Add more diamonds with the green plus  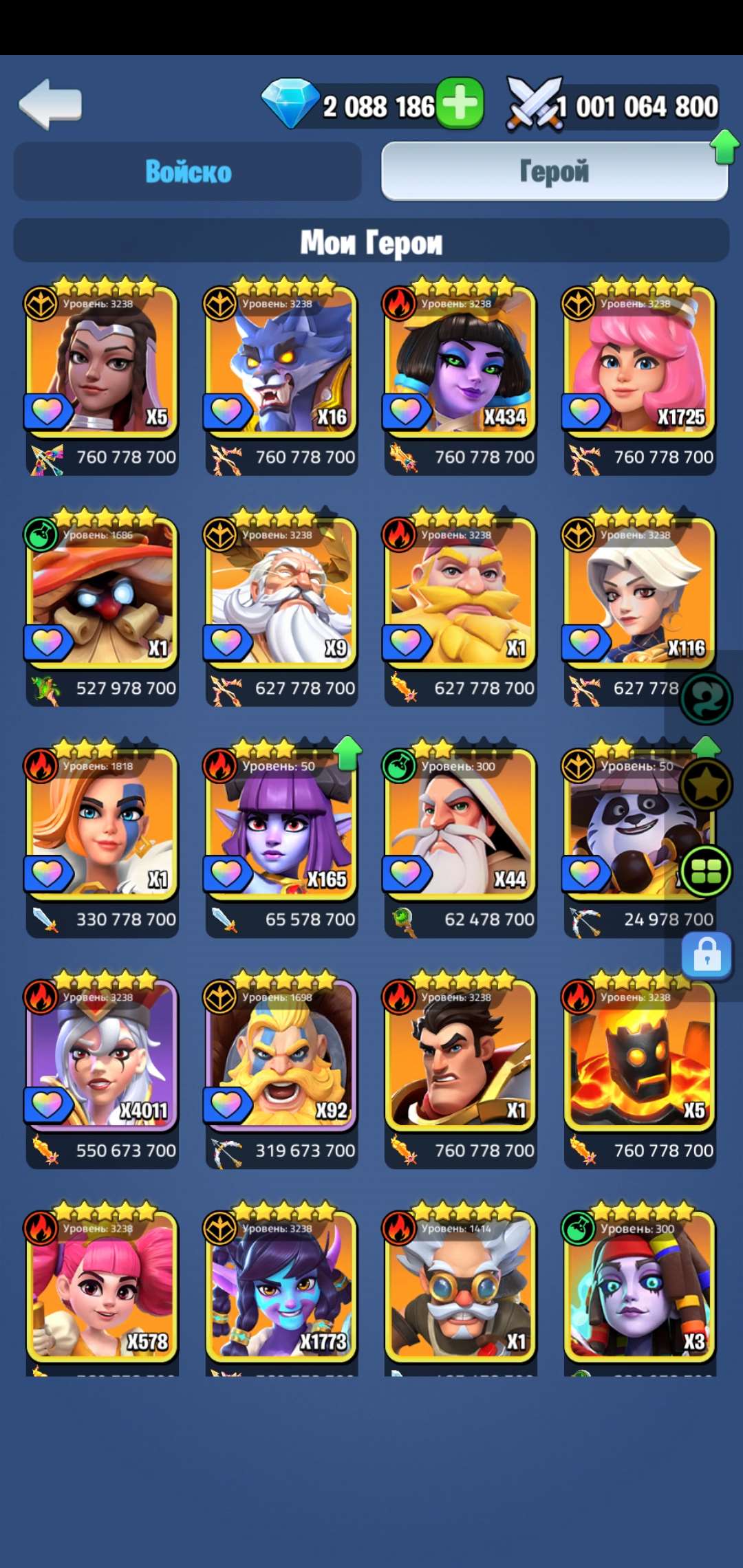pyautogui.click(x=460, y=104)
